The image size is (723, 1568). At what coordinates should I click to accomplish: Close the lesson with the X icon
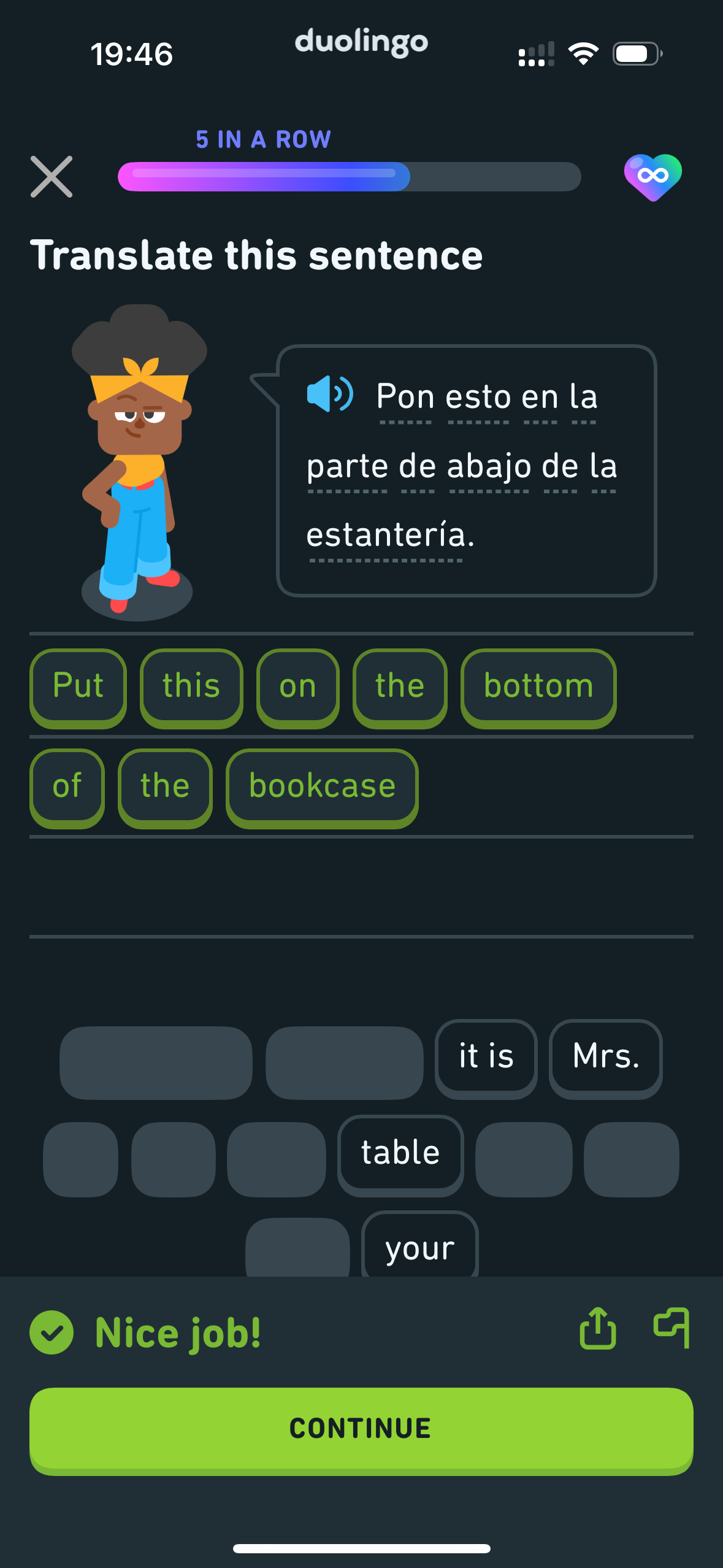(x=52, y=177)
